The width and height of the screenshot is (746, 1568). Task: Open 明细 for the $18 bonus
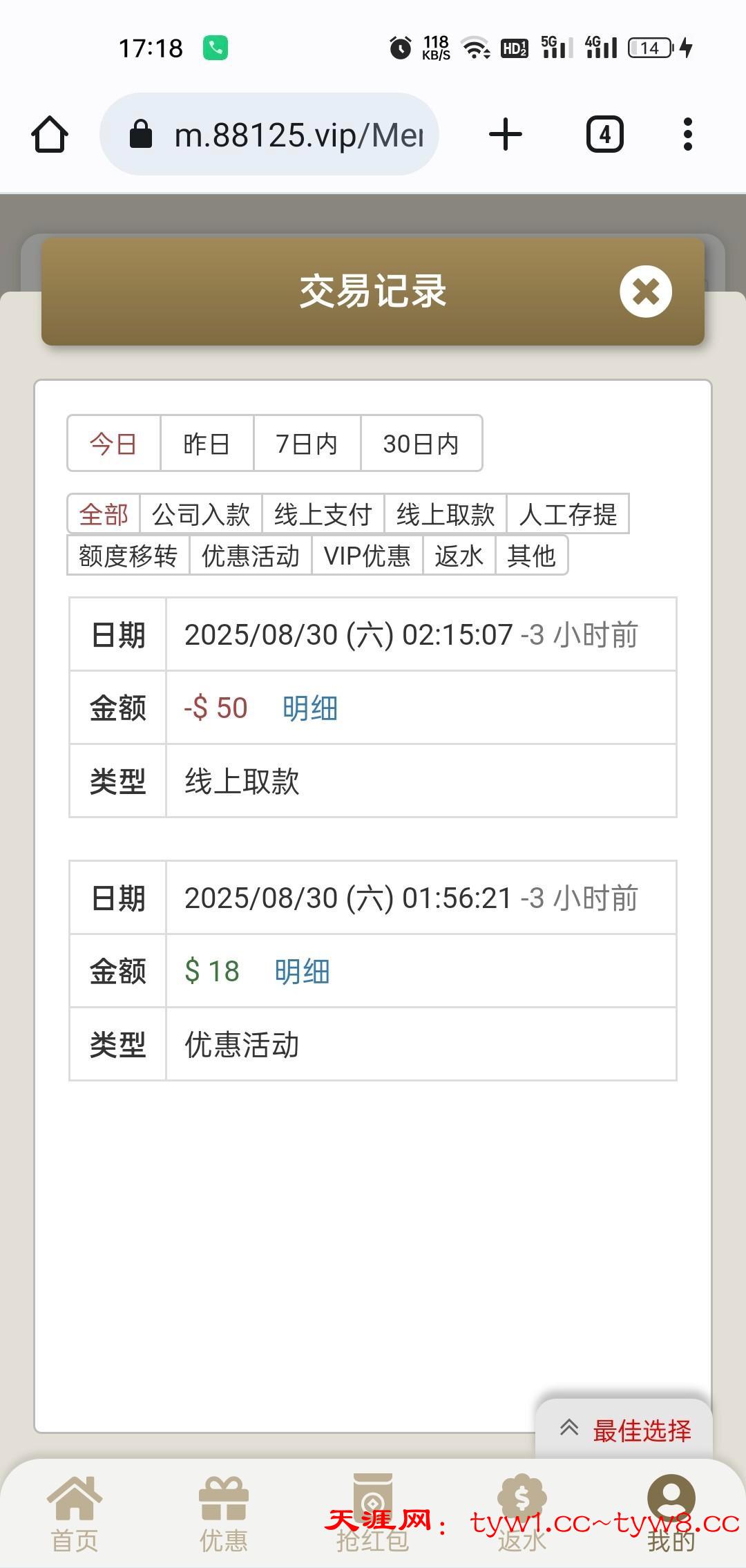(x=302, y=972)
